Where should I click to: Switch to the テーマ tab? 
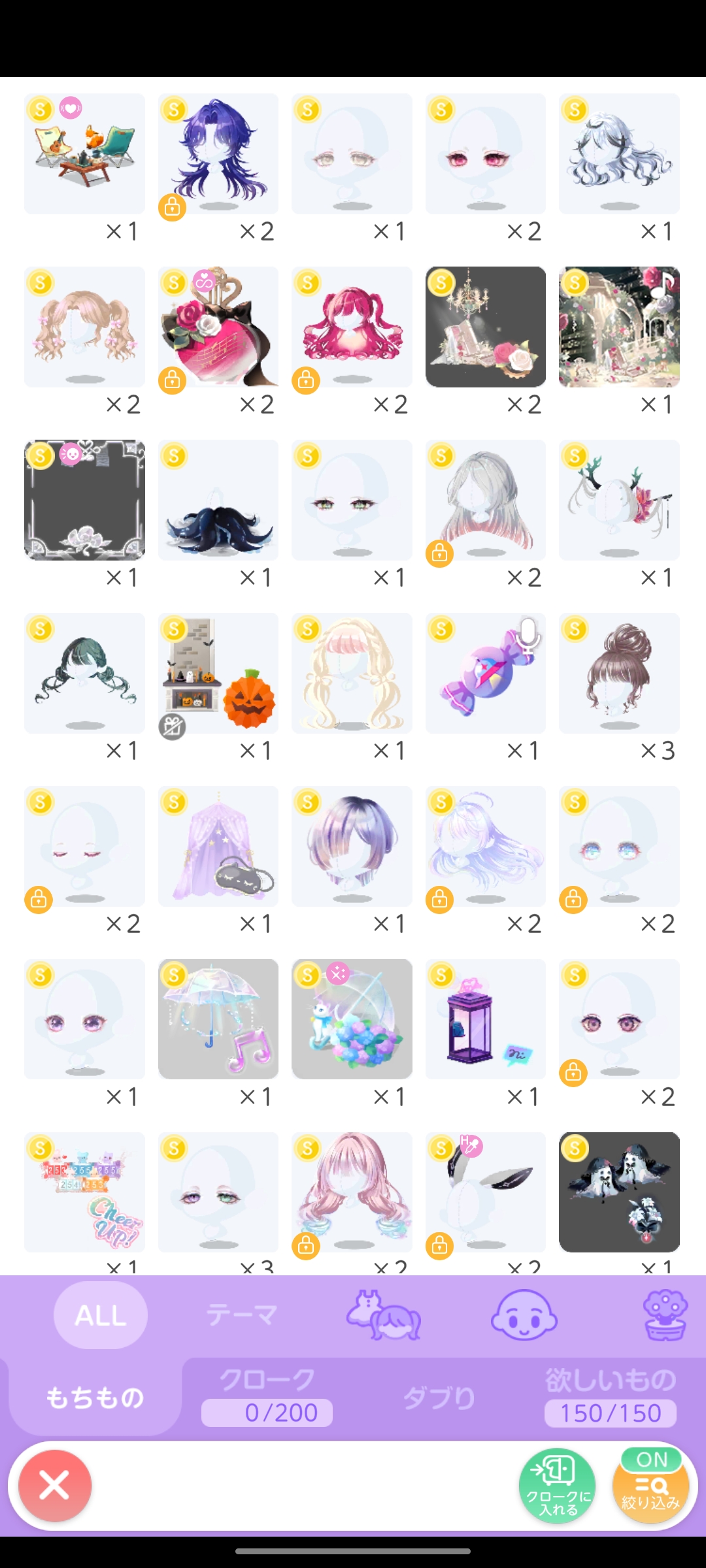242,1315
